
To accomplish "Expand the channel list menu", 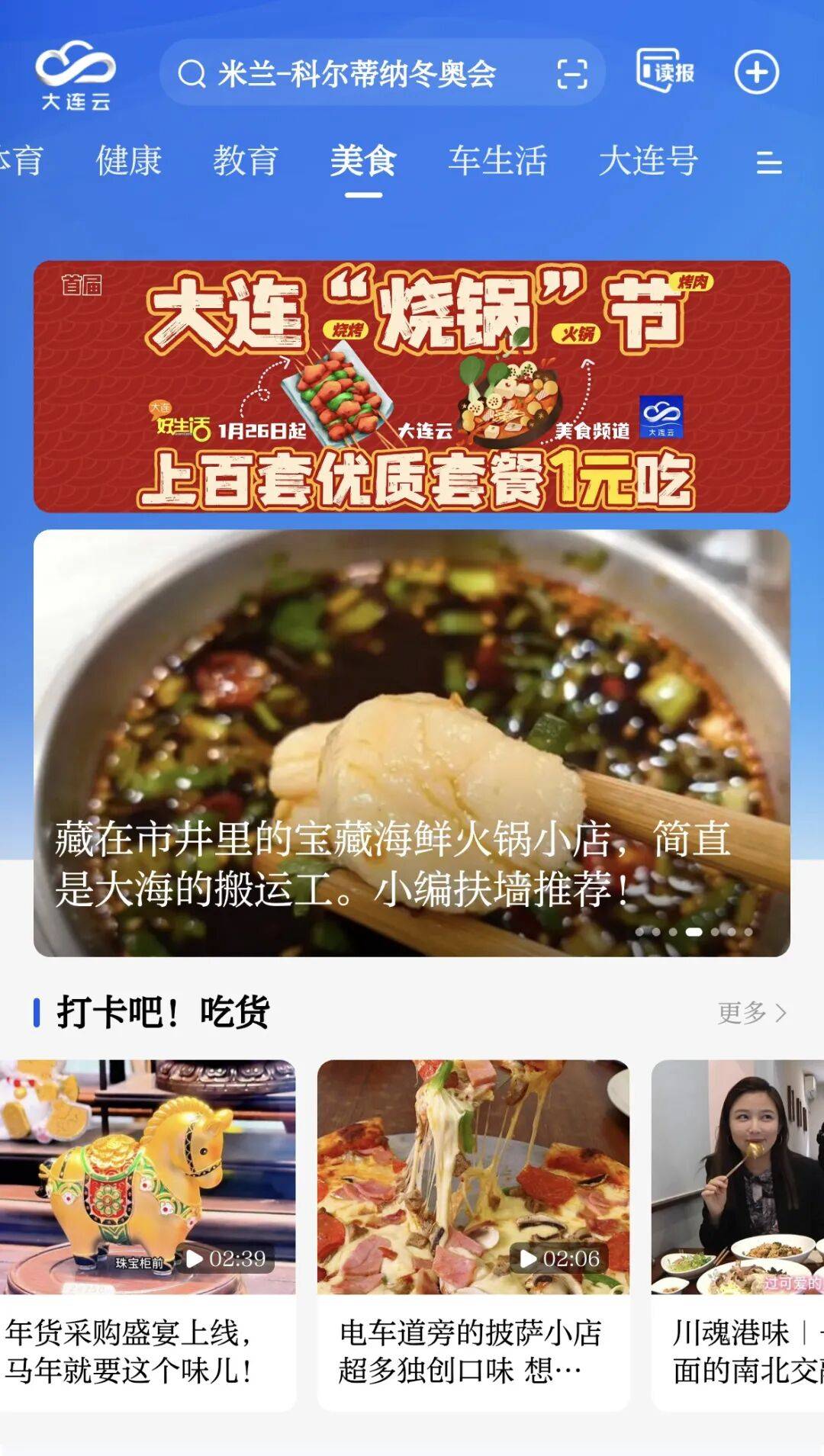I will [769, 162].
